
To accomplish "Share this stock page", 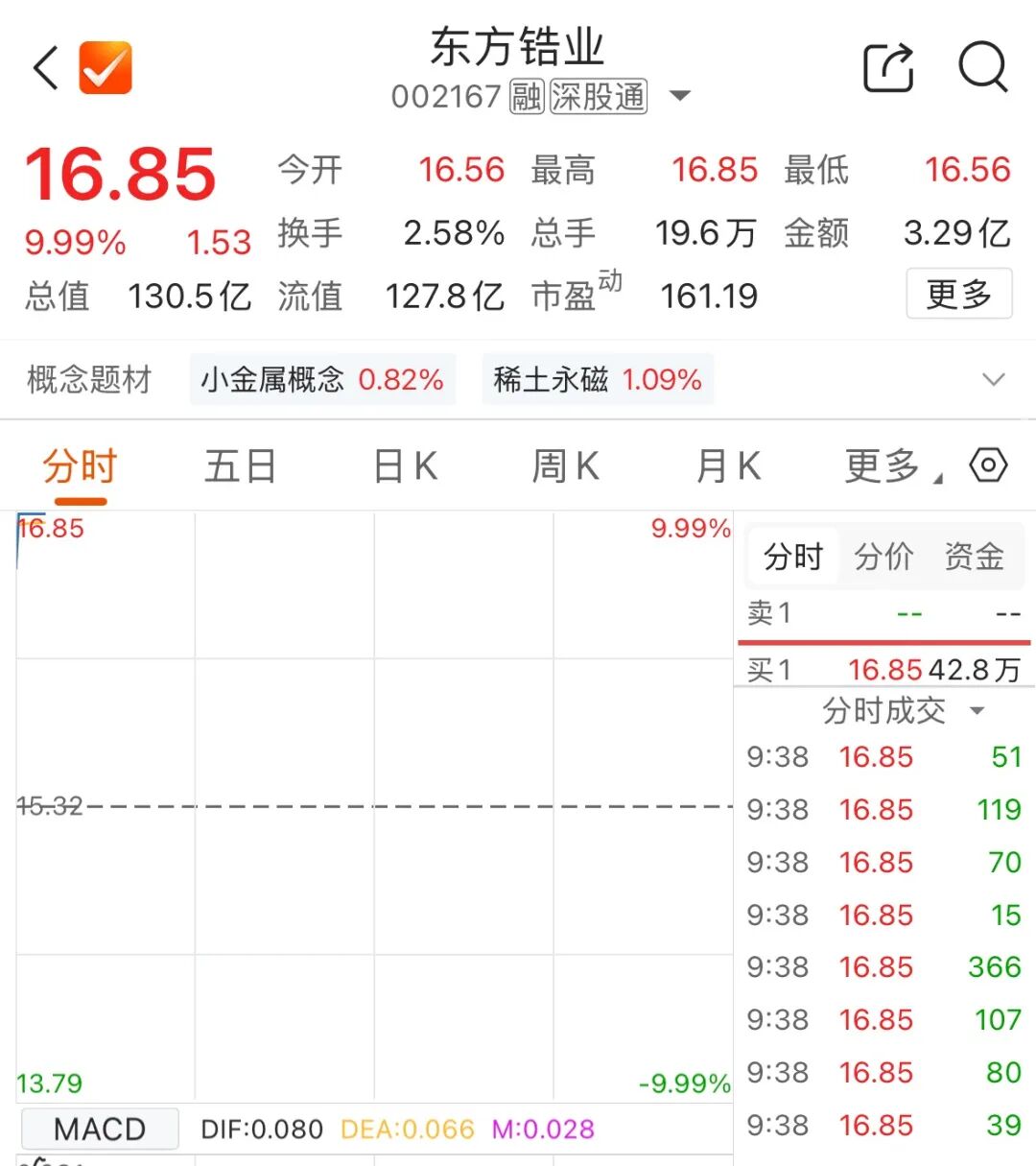I will coord(888,68).
